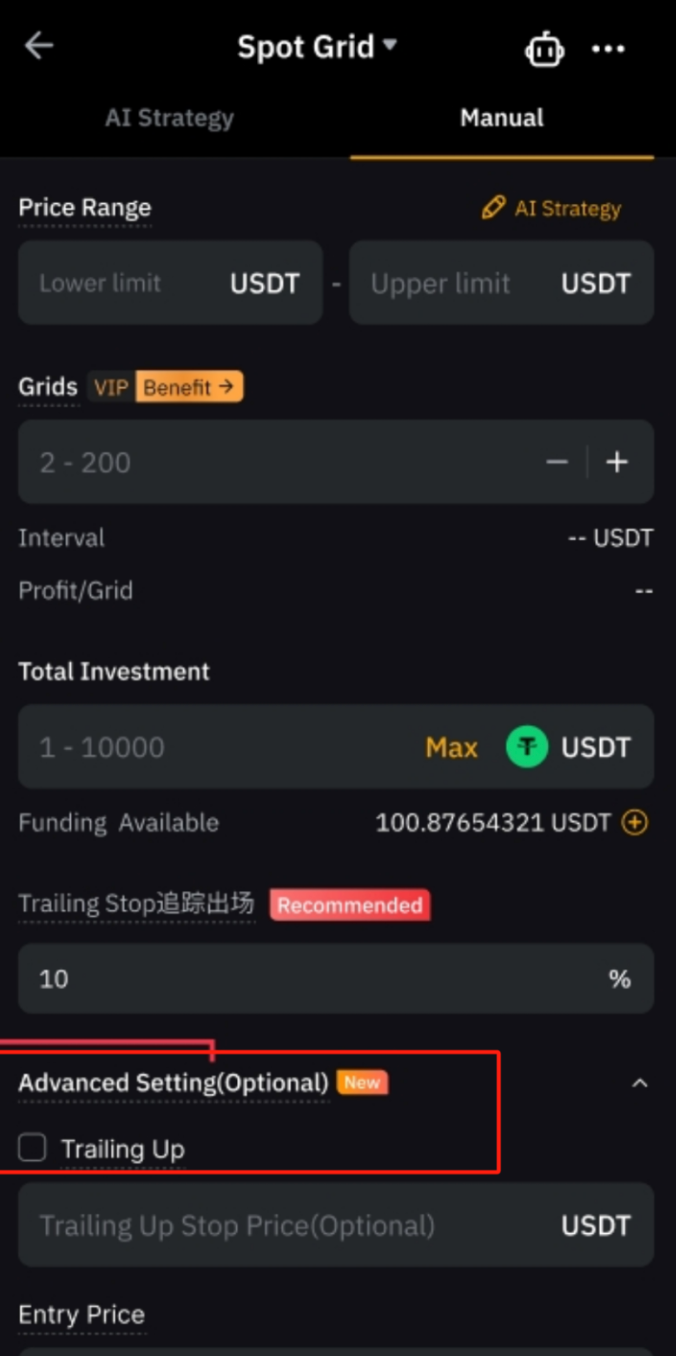Add funds with the plus circle icon
The height and width of the screenshot is (1356, 676).
[x=635, y=823]
